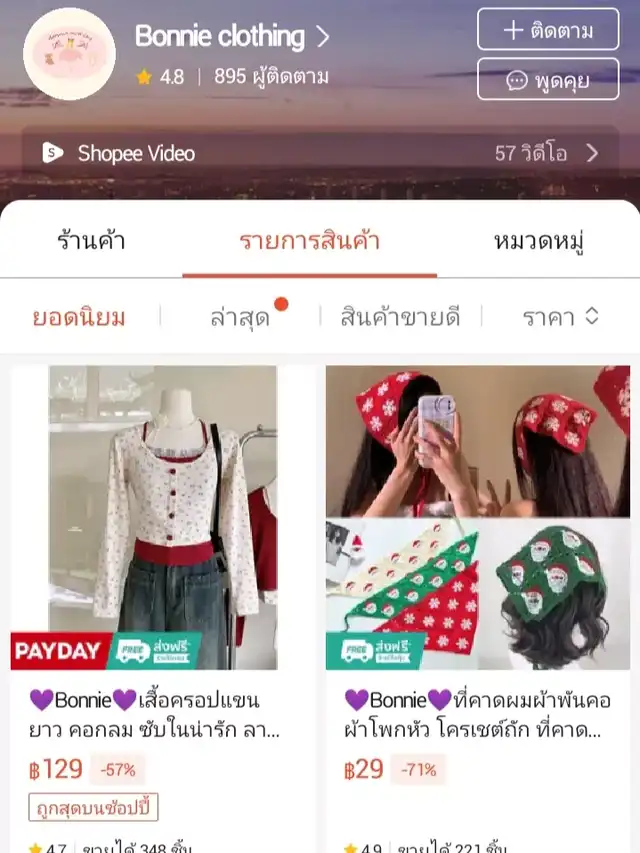Open the Shopee Video section
Viewport: 640px width, 853px height.
tap(320, 153)
